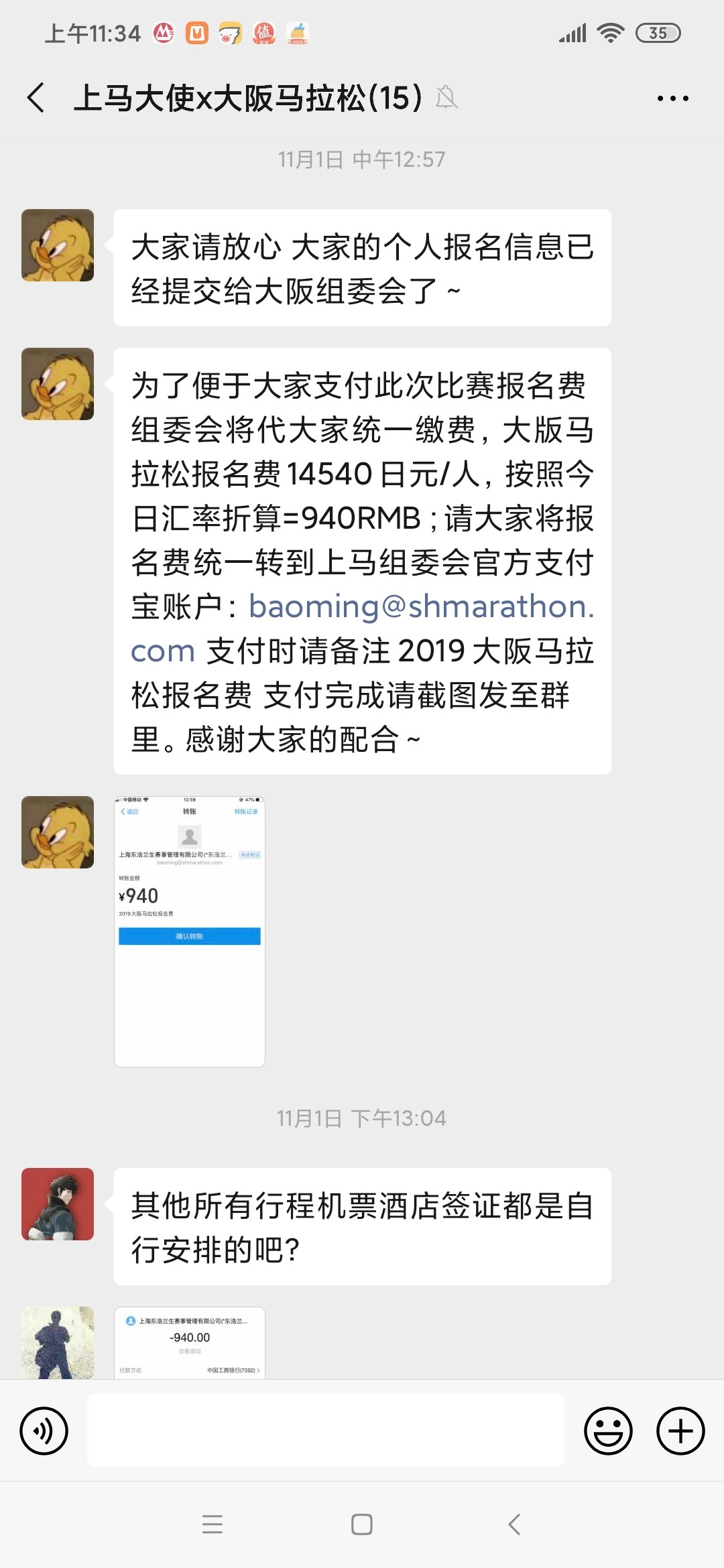The image size is (724, 1568).
Task: Switch to voice message input
Action: 44,1431
